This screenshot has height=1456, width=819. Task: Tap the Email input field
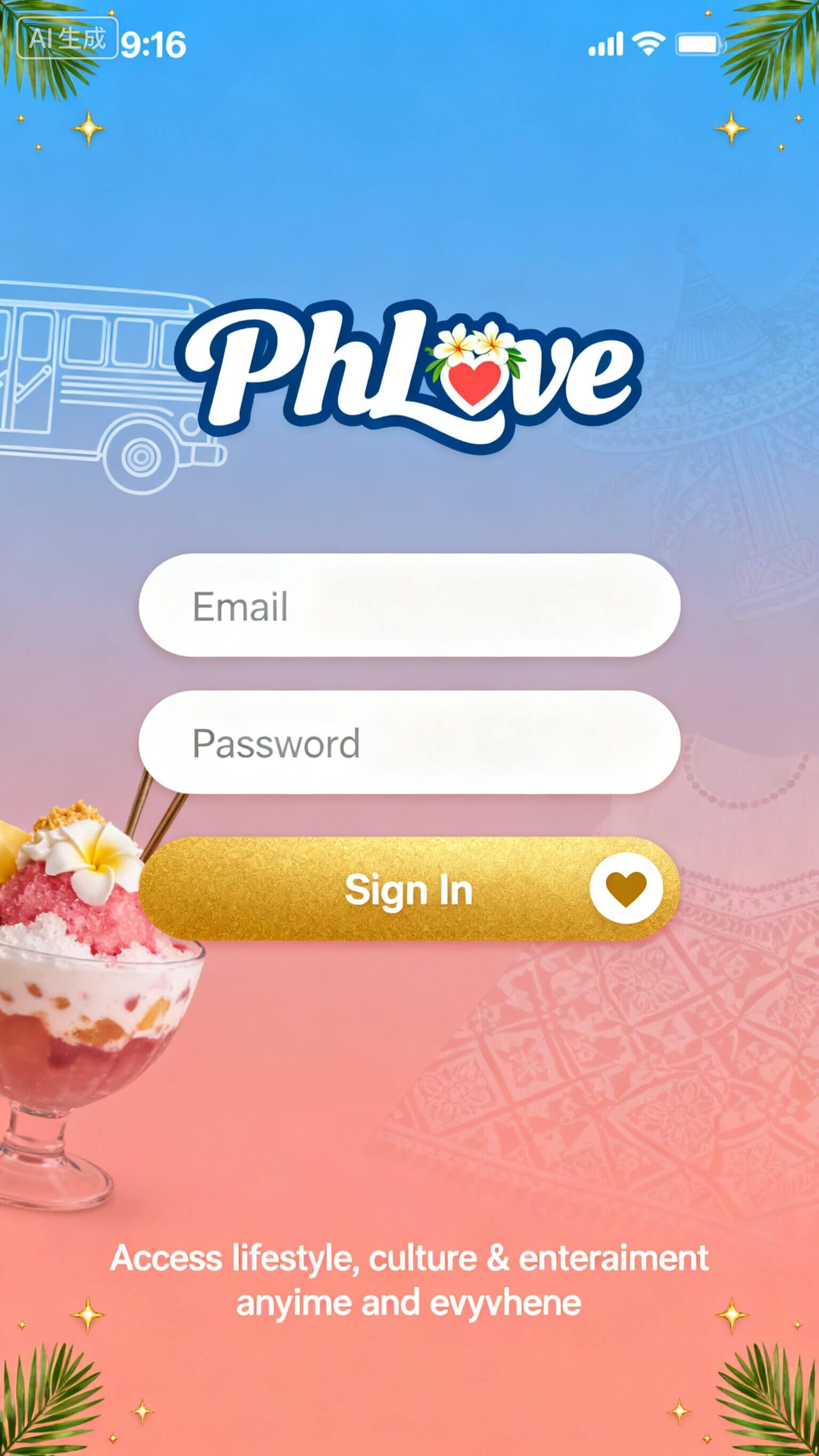tap(409, 605)
